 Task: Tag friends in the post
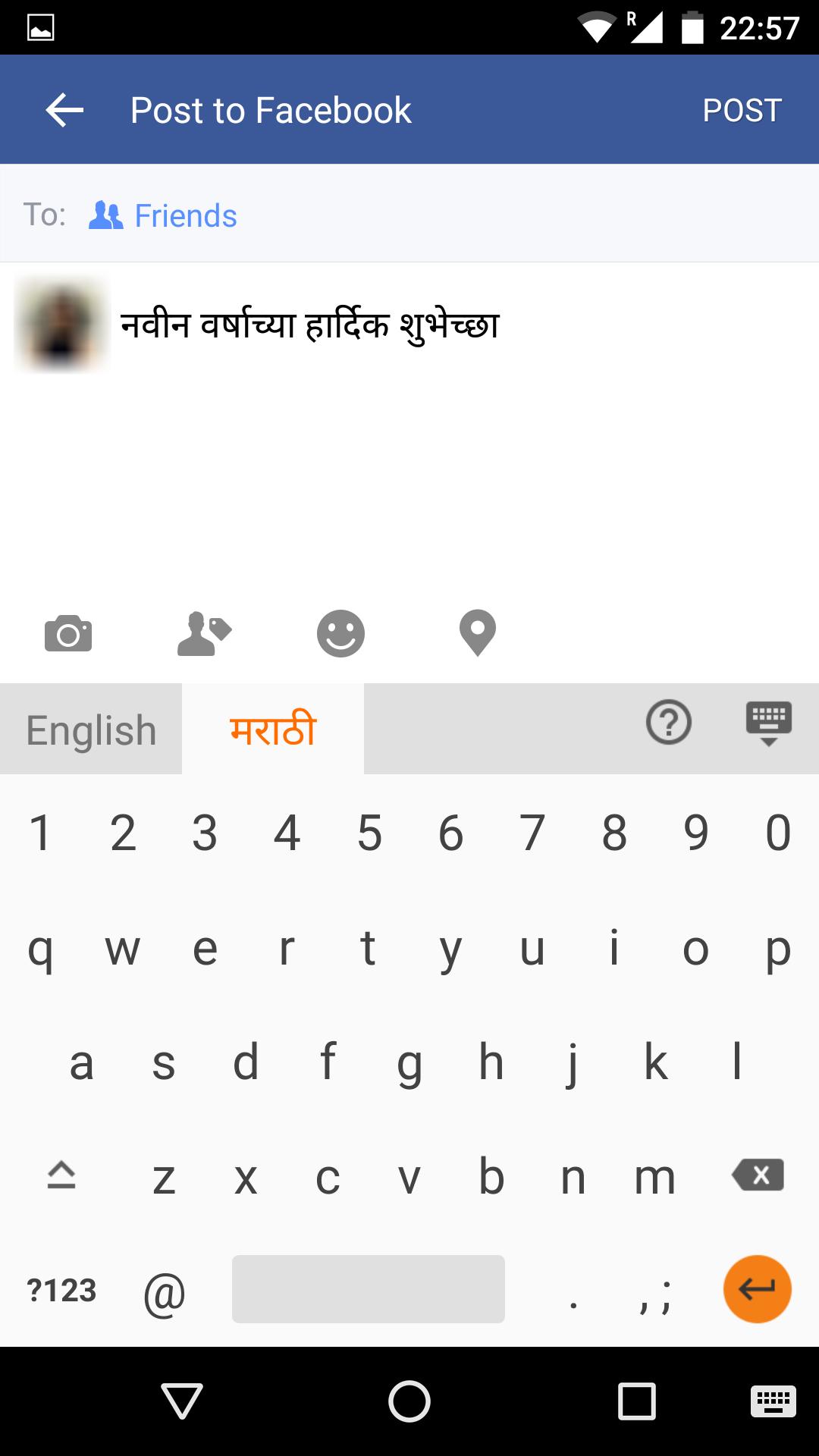tap(205, 633)
